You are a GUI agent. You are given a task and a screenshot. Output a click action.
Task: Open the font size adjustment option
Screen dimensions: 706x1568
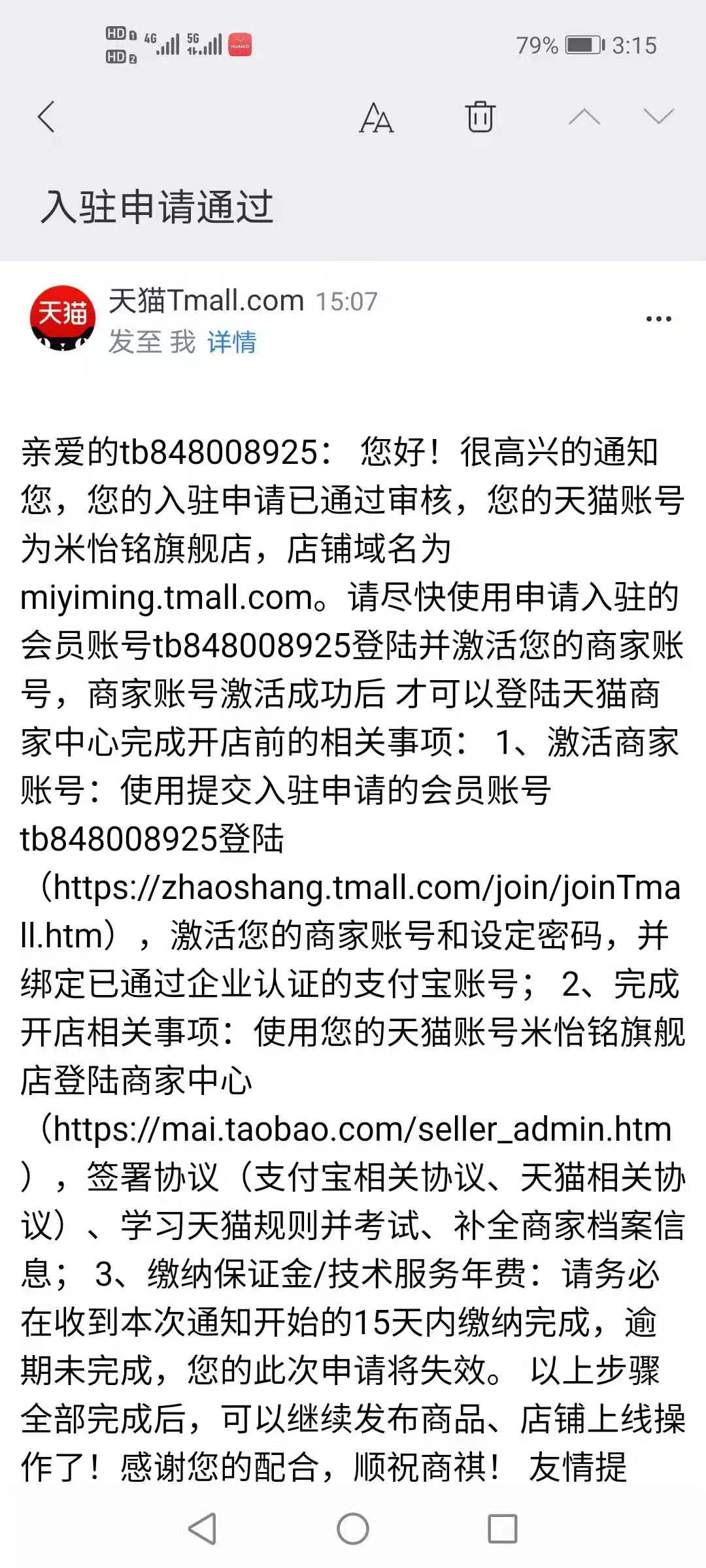pos(376,118)
